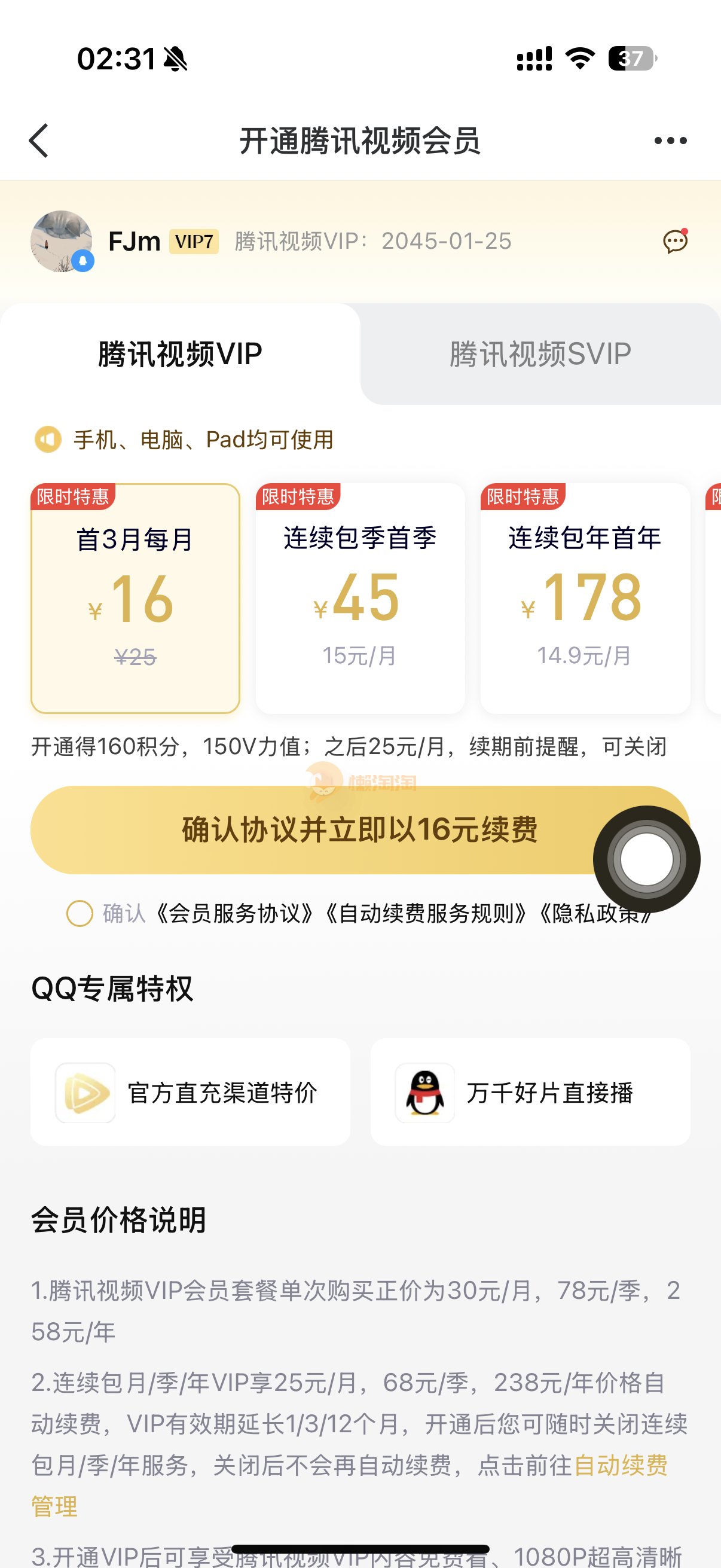
Task: Open the three-dot overflow menu
Action: tap(670, 141)
